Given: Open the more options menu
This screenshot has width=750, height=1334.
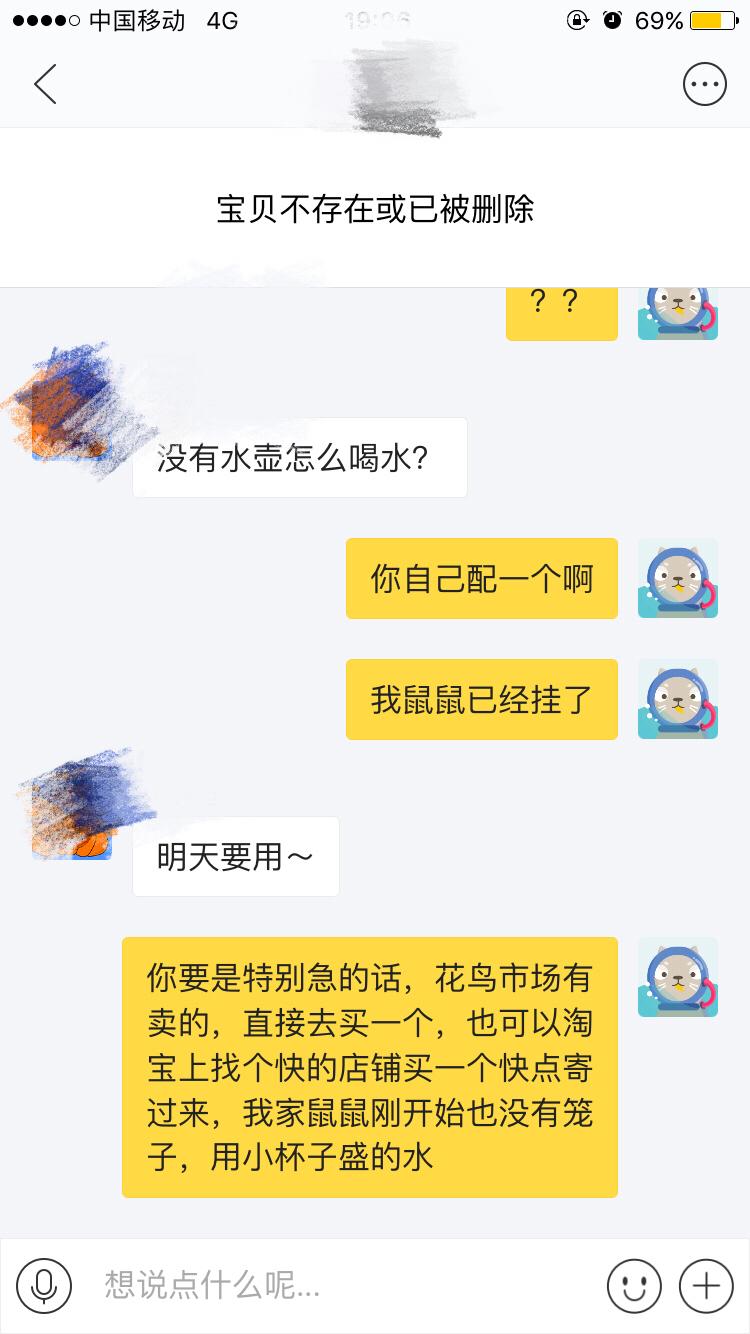Looking at the screenshot, I should [x=704, y=85].
